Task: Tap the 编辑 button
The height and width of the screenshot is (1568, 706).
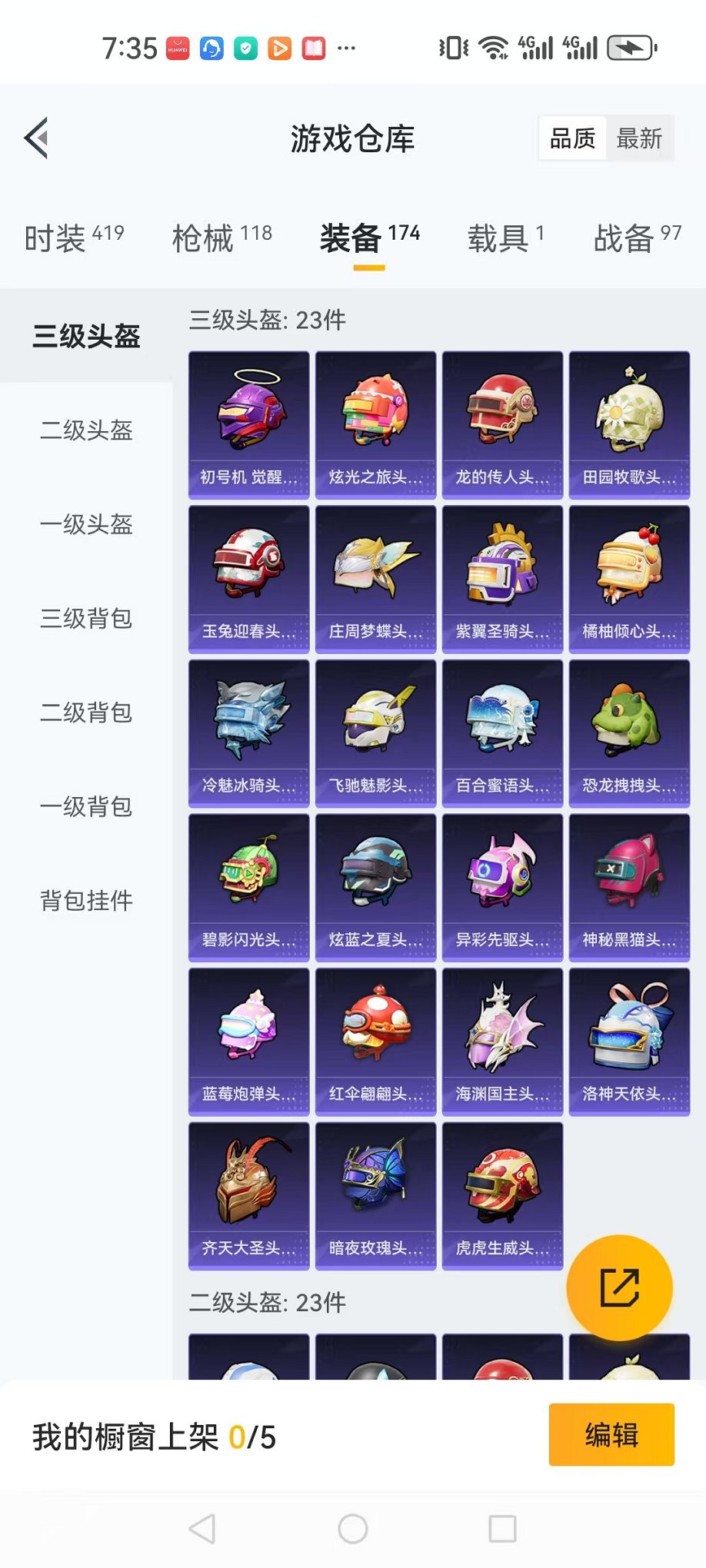Action: tap(611, 1435)
